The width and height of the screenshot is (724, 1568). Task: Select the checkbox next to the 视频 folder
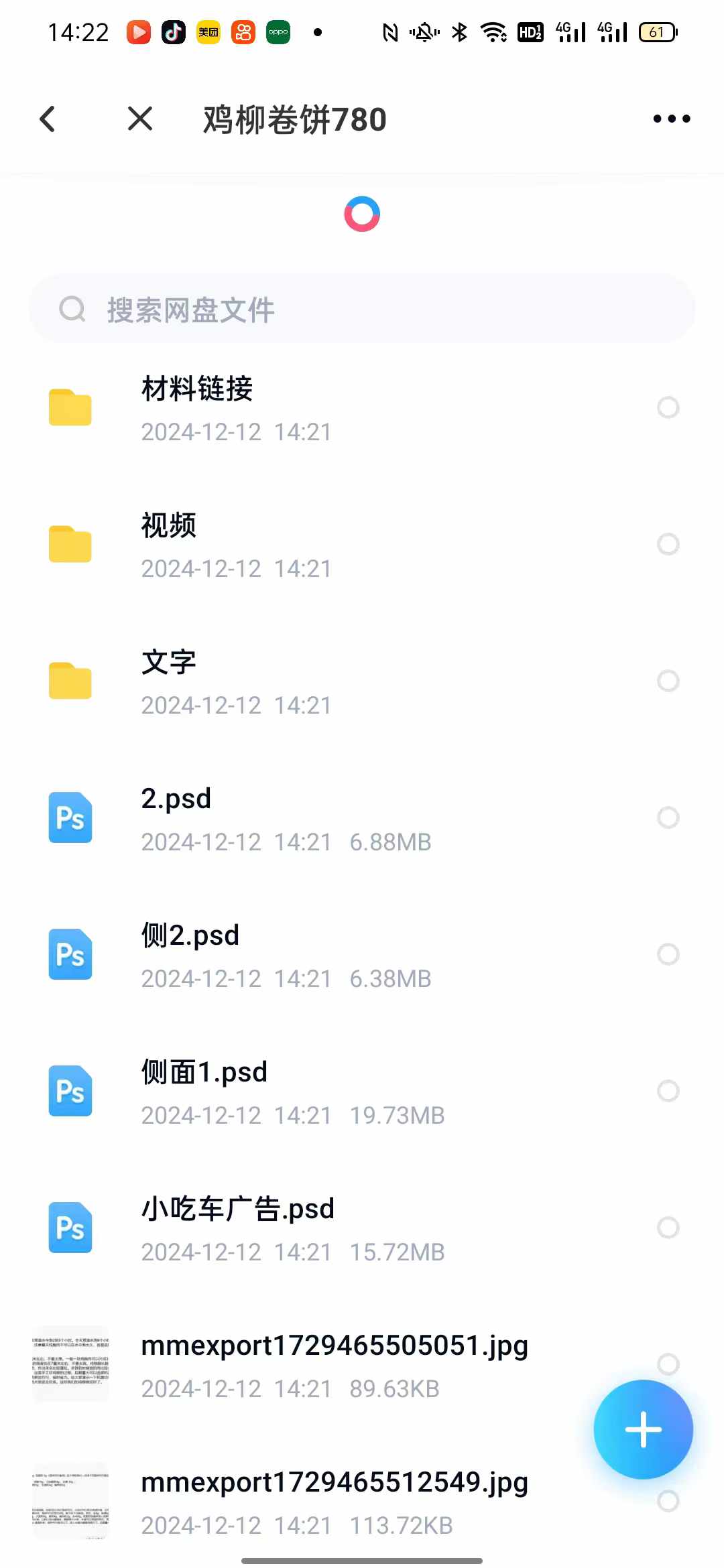[668, 543]
